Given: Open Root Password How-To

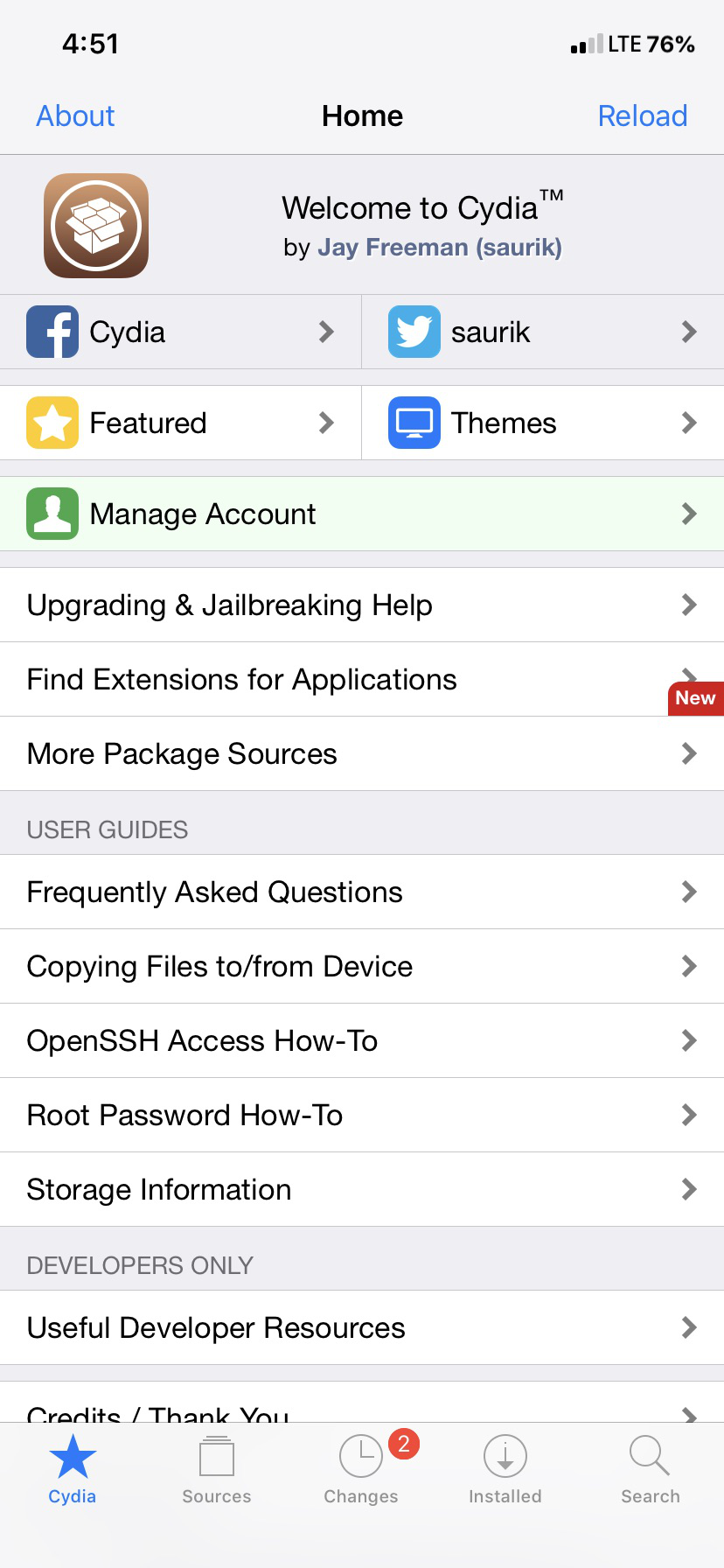Looking at the screenshot, I should tap(362, 1115).
